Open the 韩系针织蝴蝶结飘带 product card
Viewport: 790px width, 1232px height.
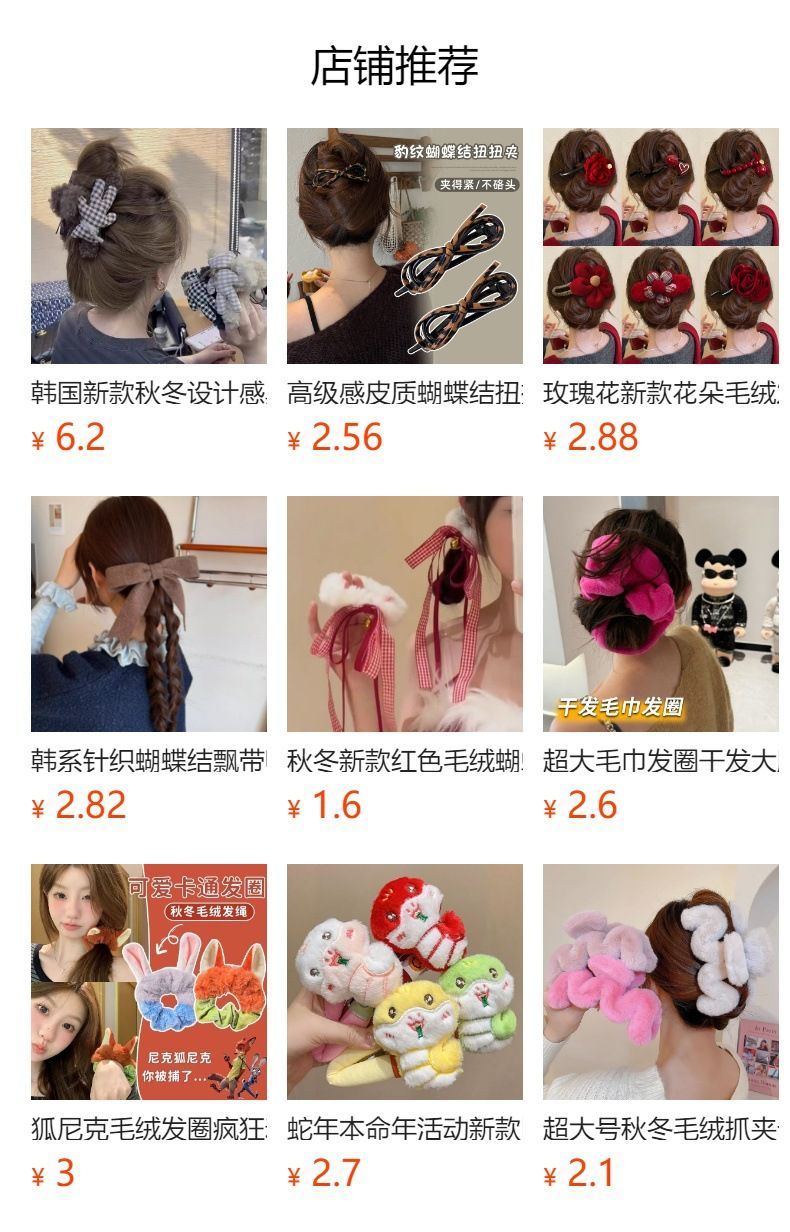click(148, 614)
